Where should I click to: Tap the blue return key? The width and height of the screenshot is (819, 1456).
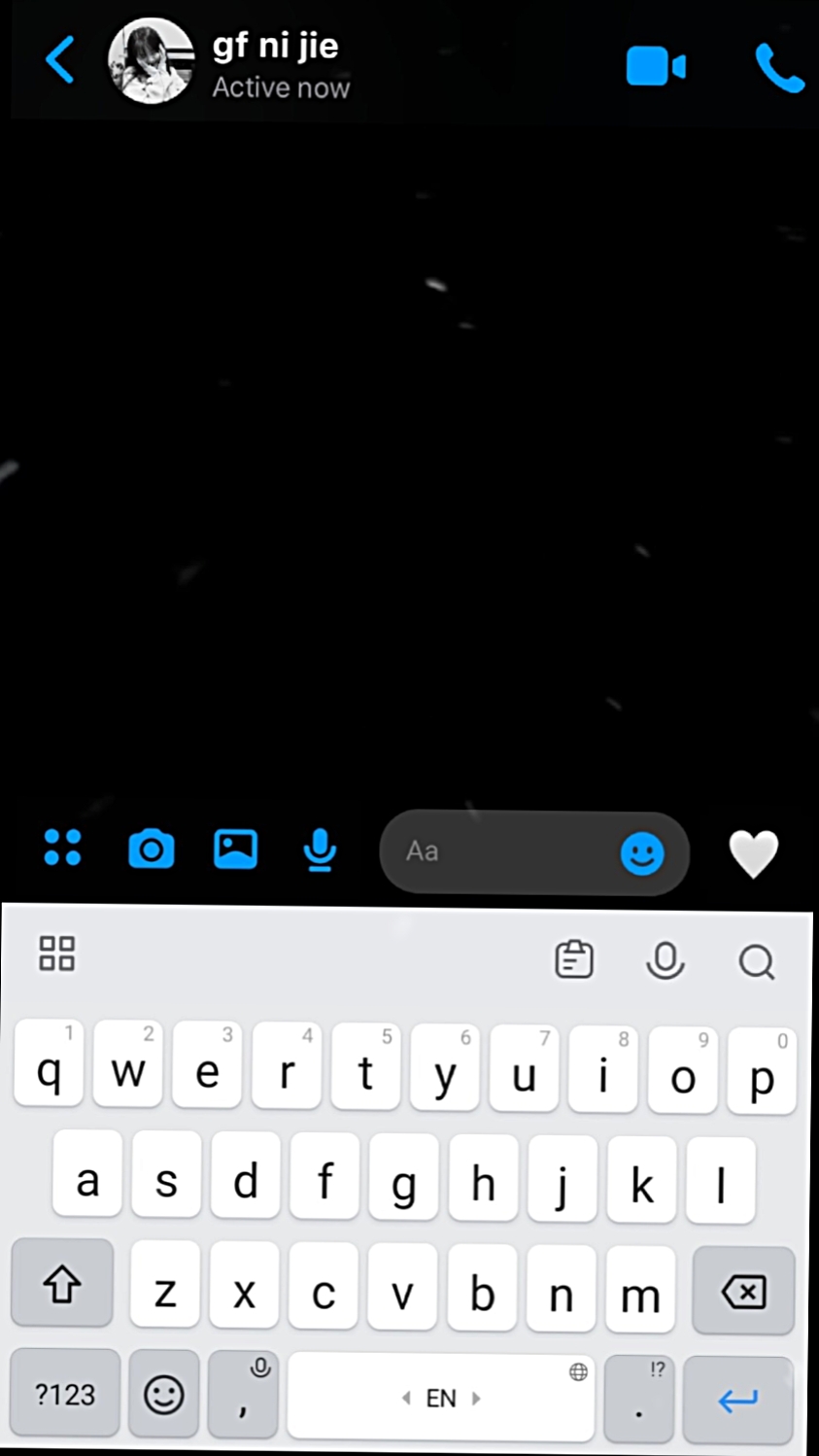click(x=738, y=1401)
